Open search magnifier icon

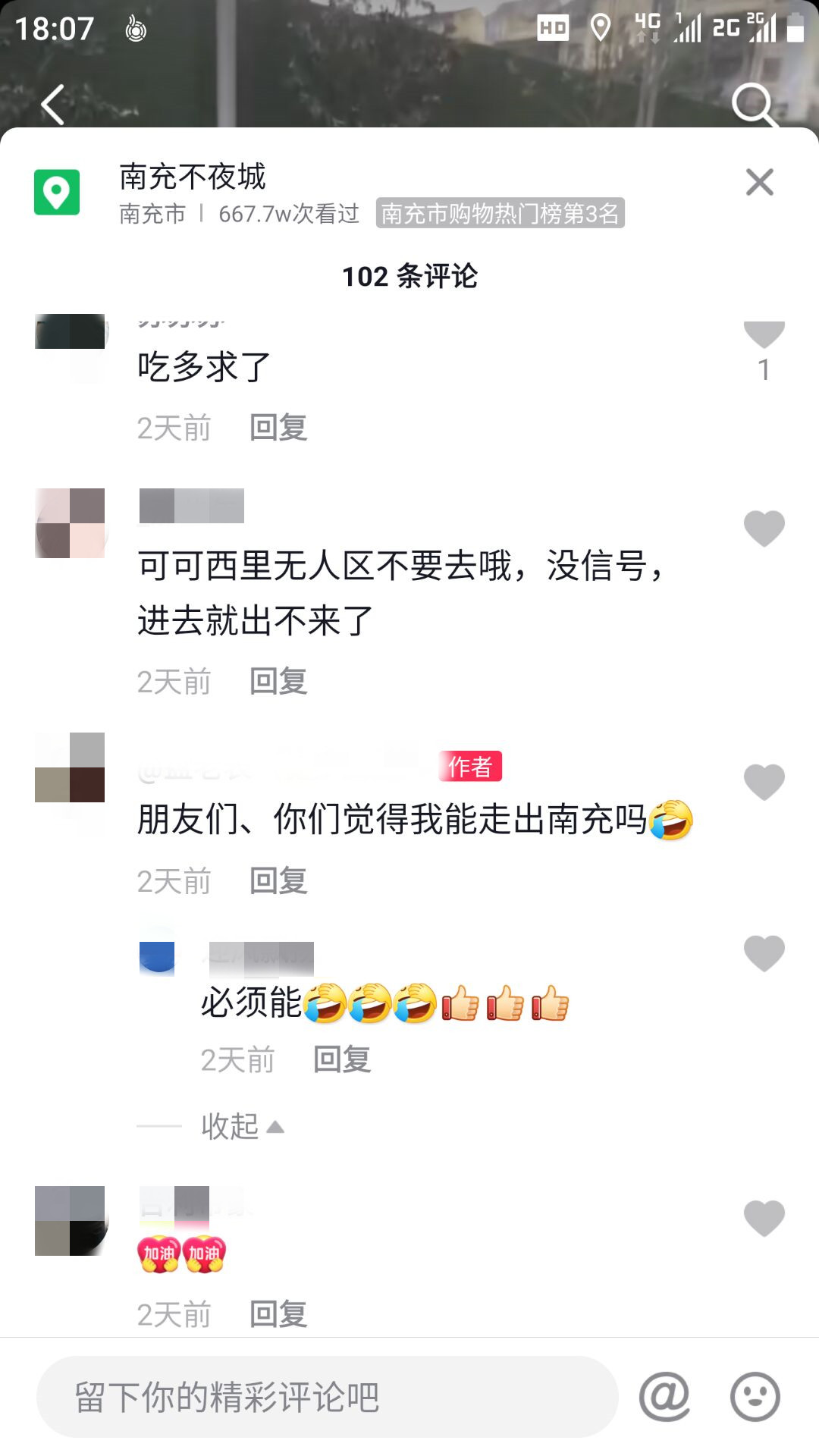point(754,105)
